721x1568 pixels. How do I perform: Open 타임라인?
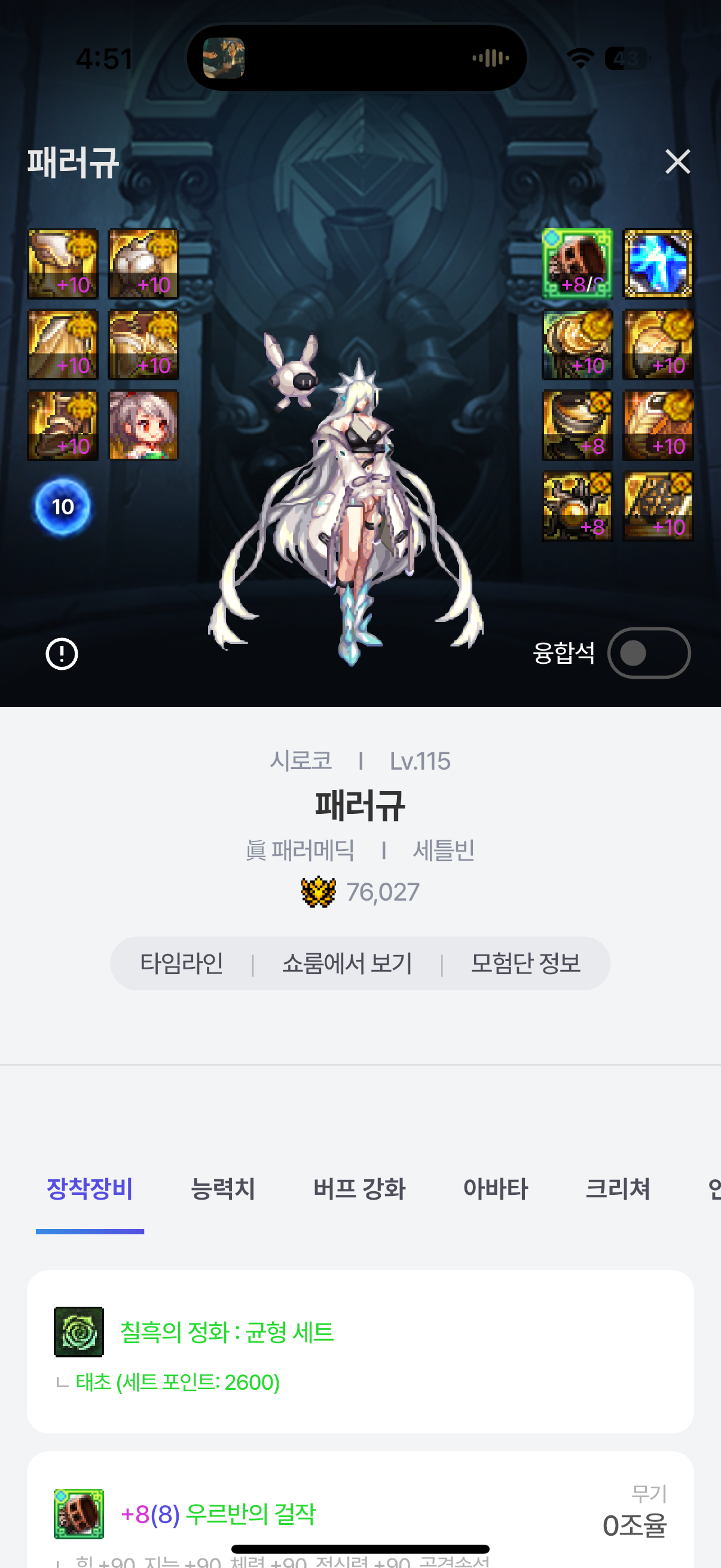(x=181, y=963)
